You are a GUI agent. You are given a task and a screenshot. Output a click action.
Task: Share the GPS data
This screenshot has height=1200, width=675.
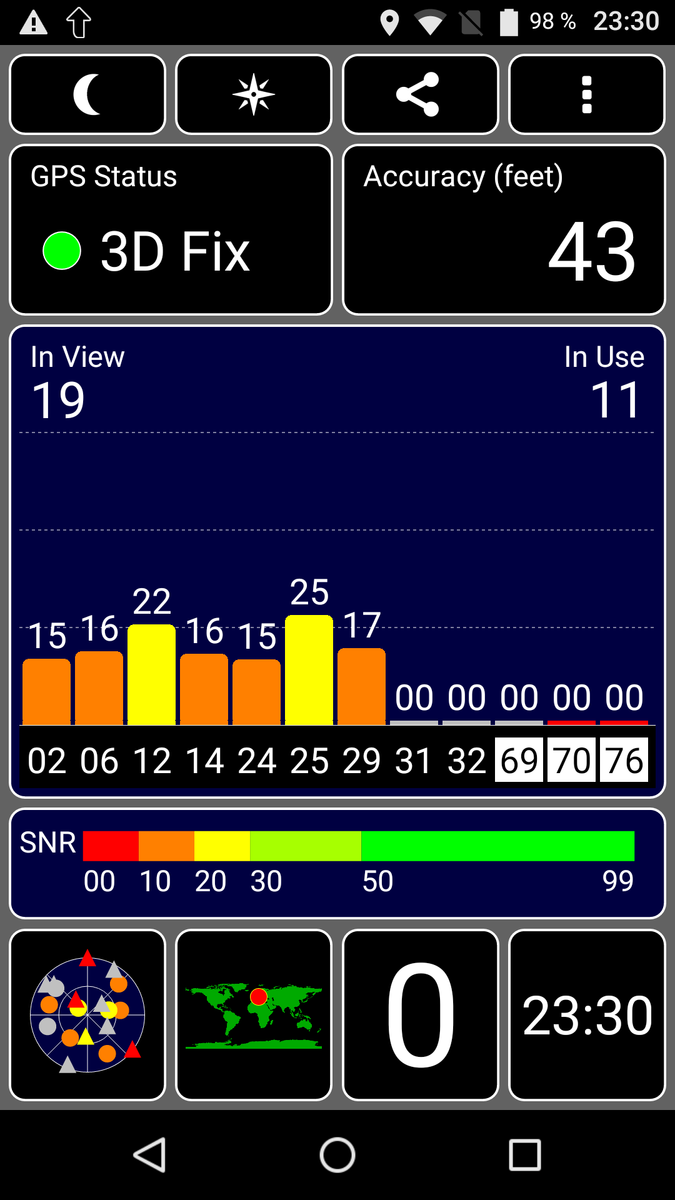420,95
